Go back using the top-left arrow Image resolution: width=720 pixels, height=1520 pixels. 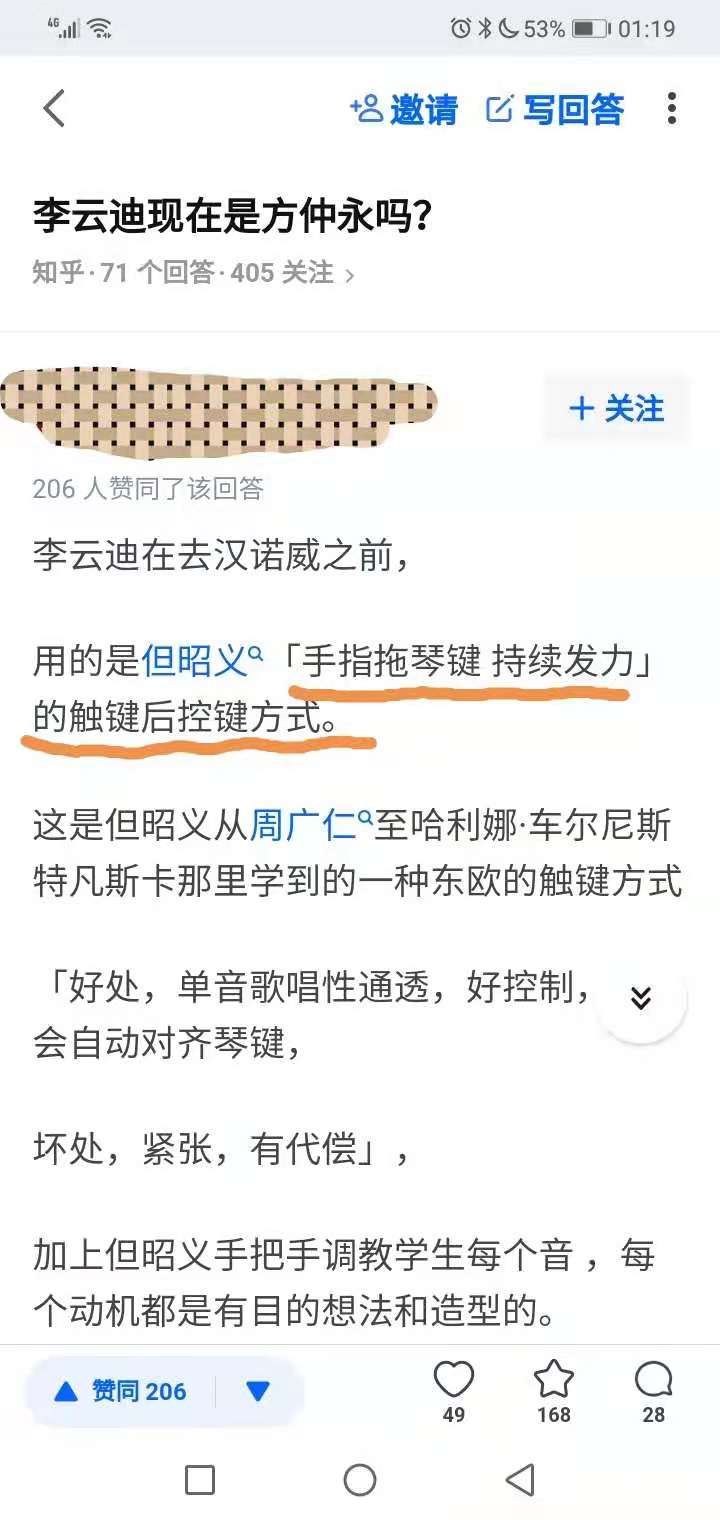pyautogui.click(x=54, y=108)
